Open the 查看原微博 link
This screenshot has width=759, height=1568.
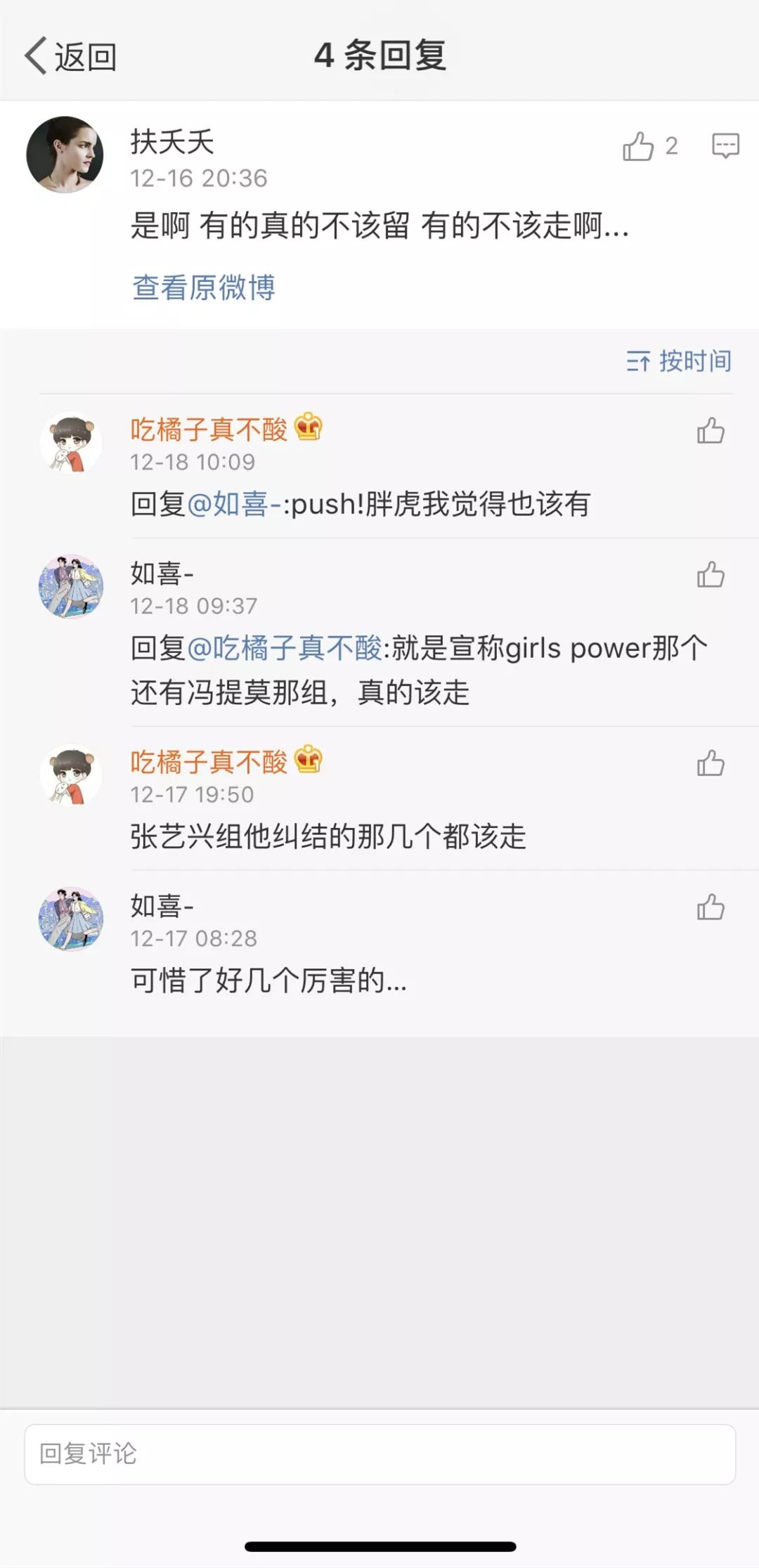click(x=203, y=287)
